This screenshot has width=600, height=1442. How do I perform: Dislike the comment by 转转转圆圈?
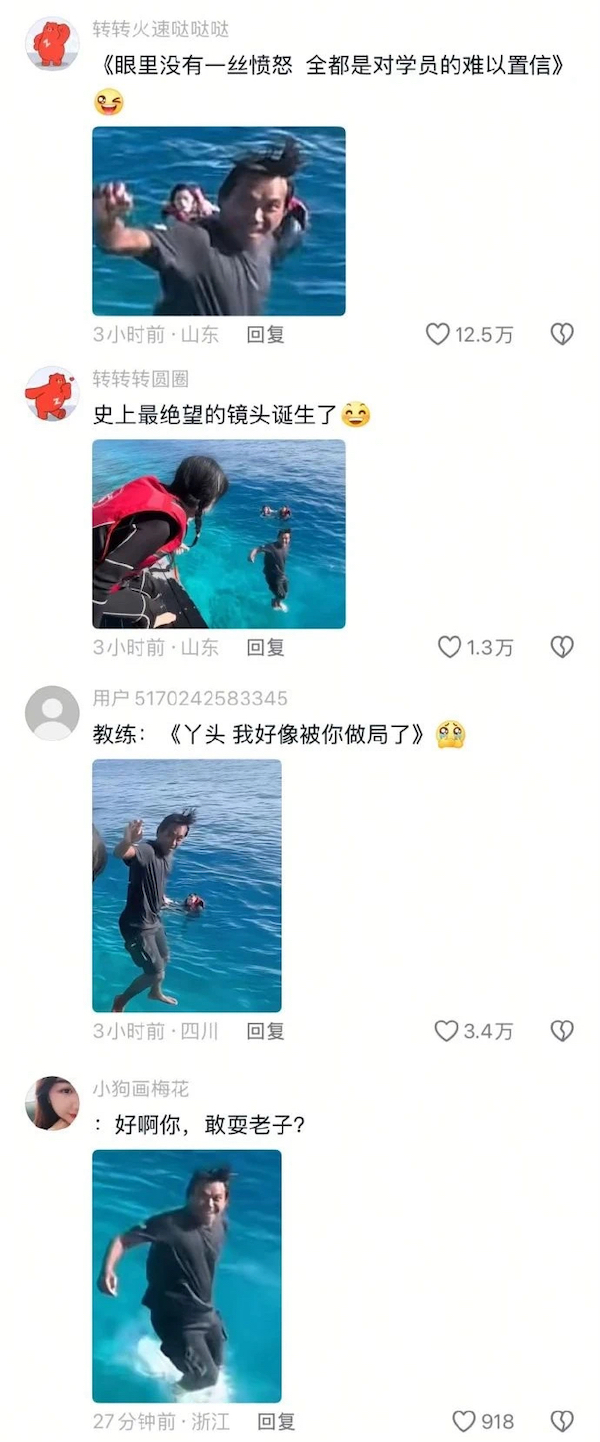click(x=562, y=647)
